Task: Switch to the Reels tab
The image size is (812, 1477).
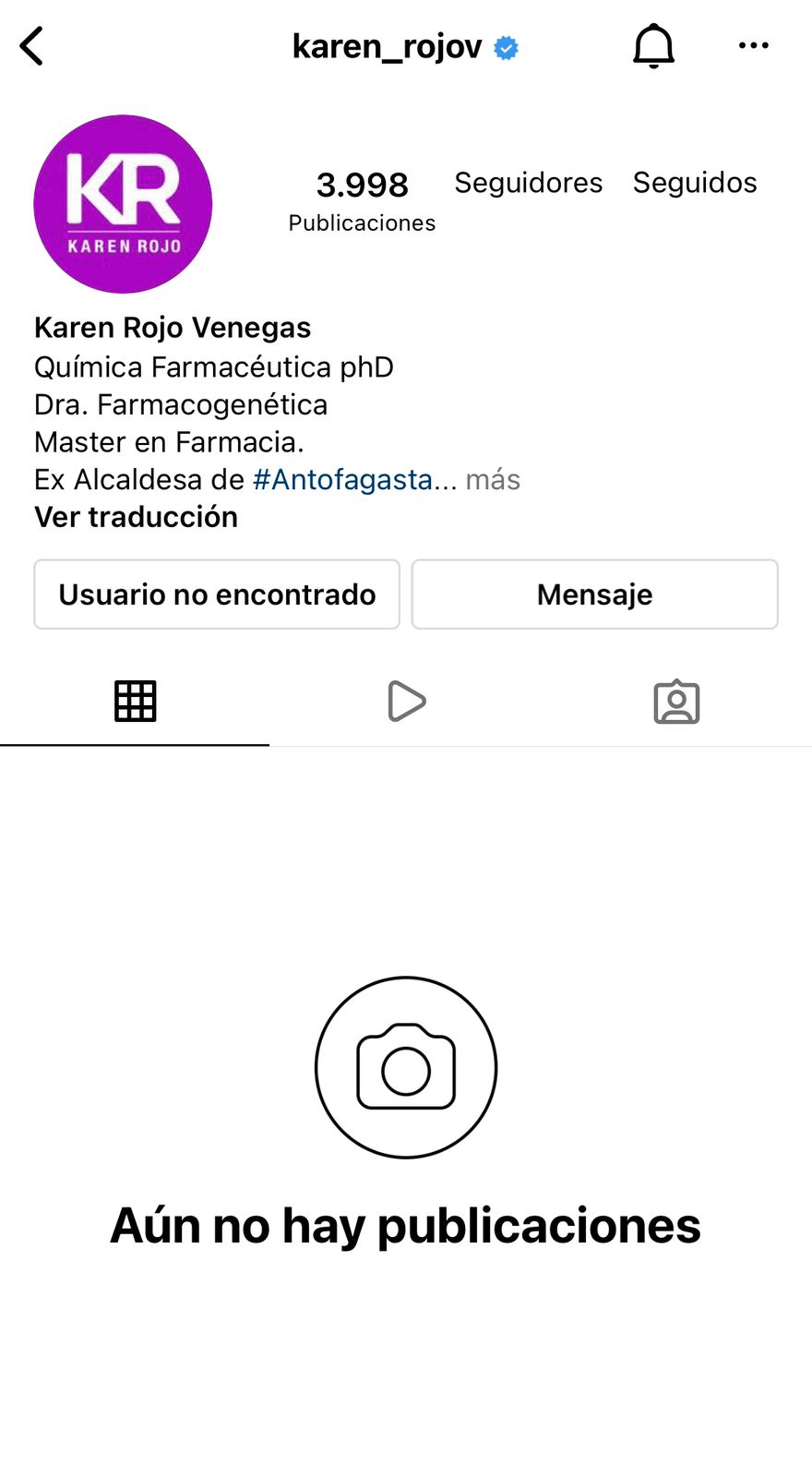Action: tap(406, 702)
